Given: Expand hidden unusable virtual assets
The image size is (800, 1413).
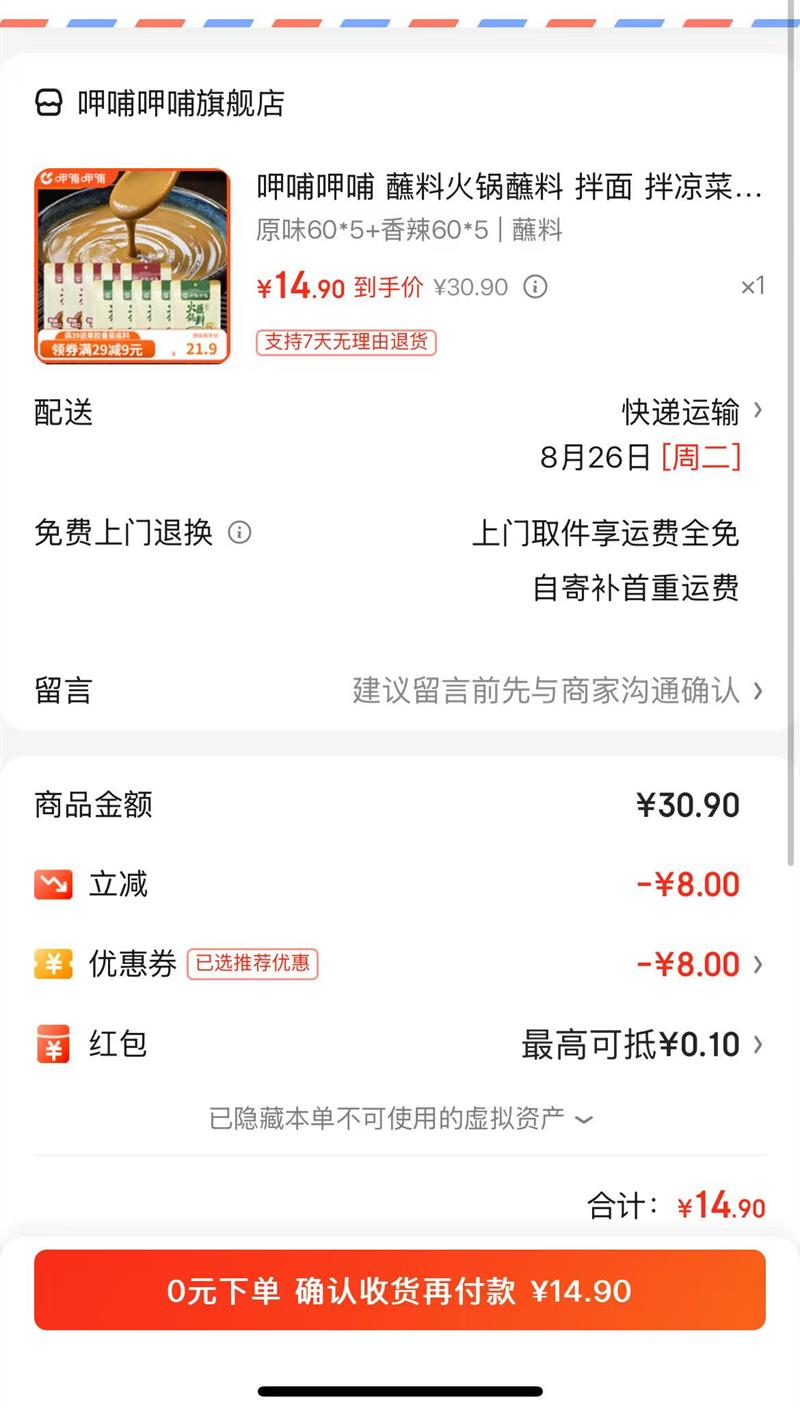Looking at the screenshot, I should (400, 1118).
